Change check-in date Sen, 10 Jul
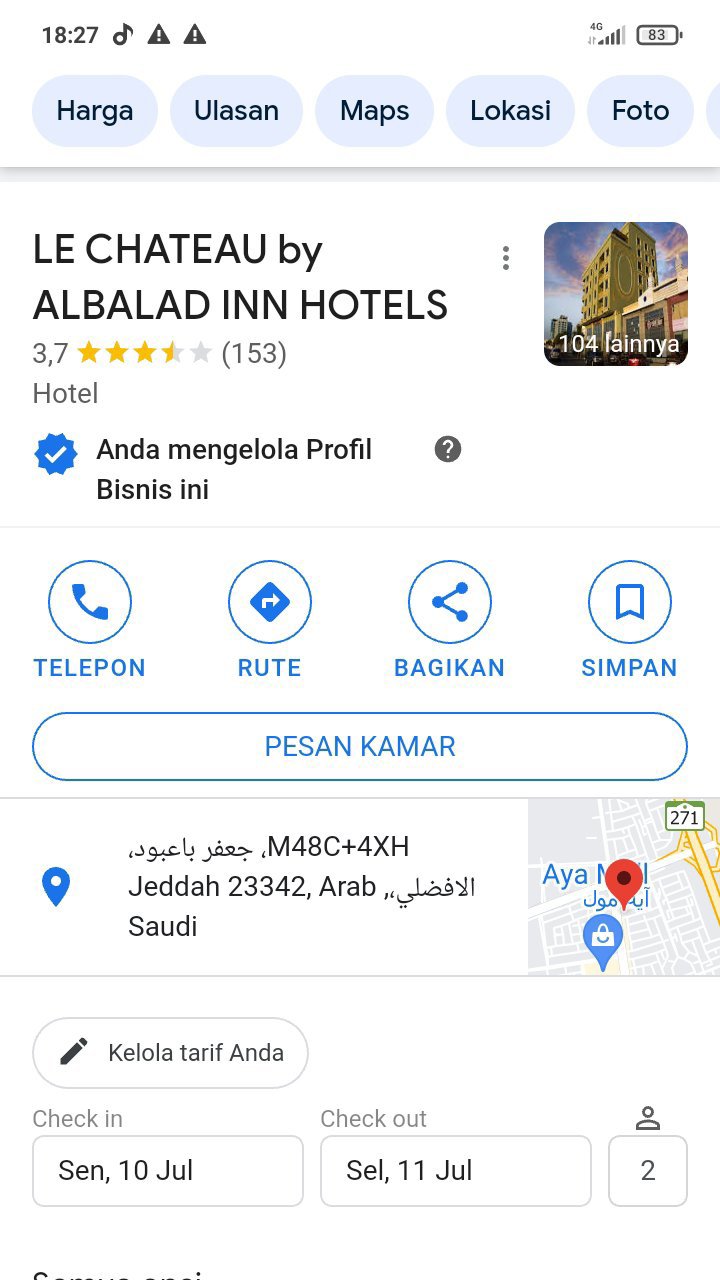The width and height of the screenshot is (720, 1280). coord(168,1170)
